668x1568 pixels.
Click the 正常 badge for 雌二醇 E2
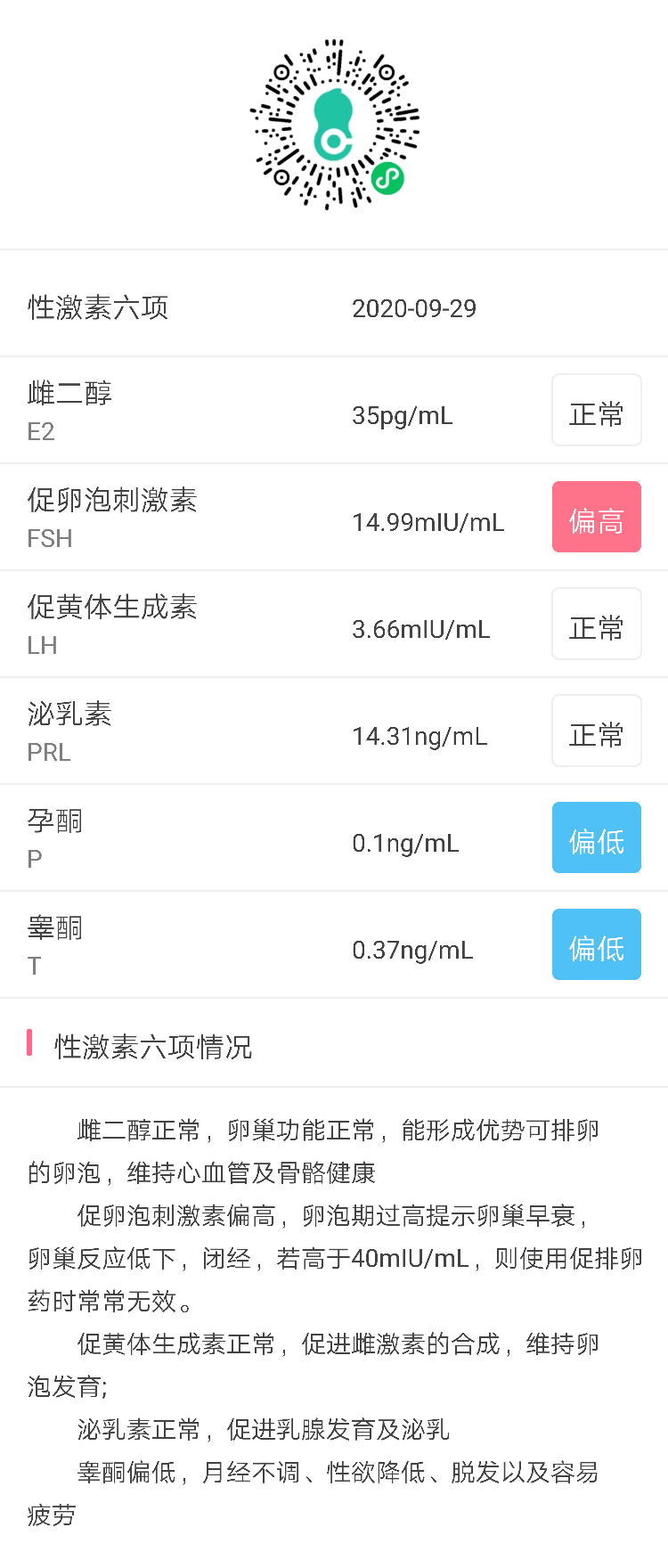pyautogui.click(x=596, y=410)
